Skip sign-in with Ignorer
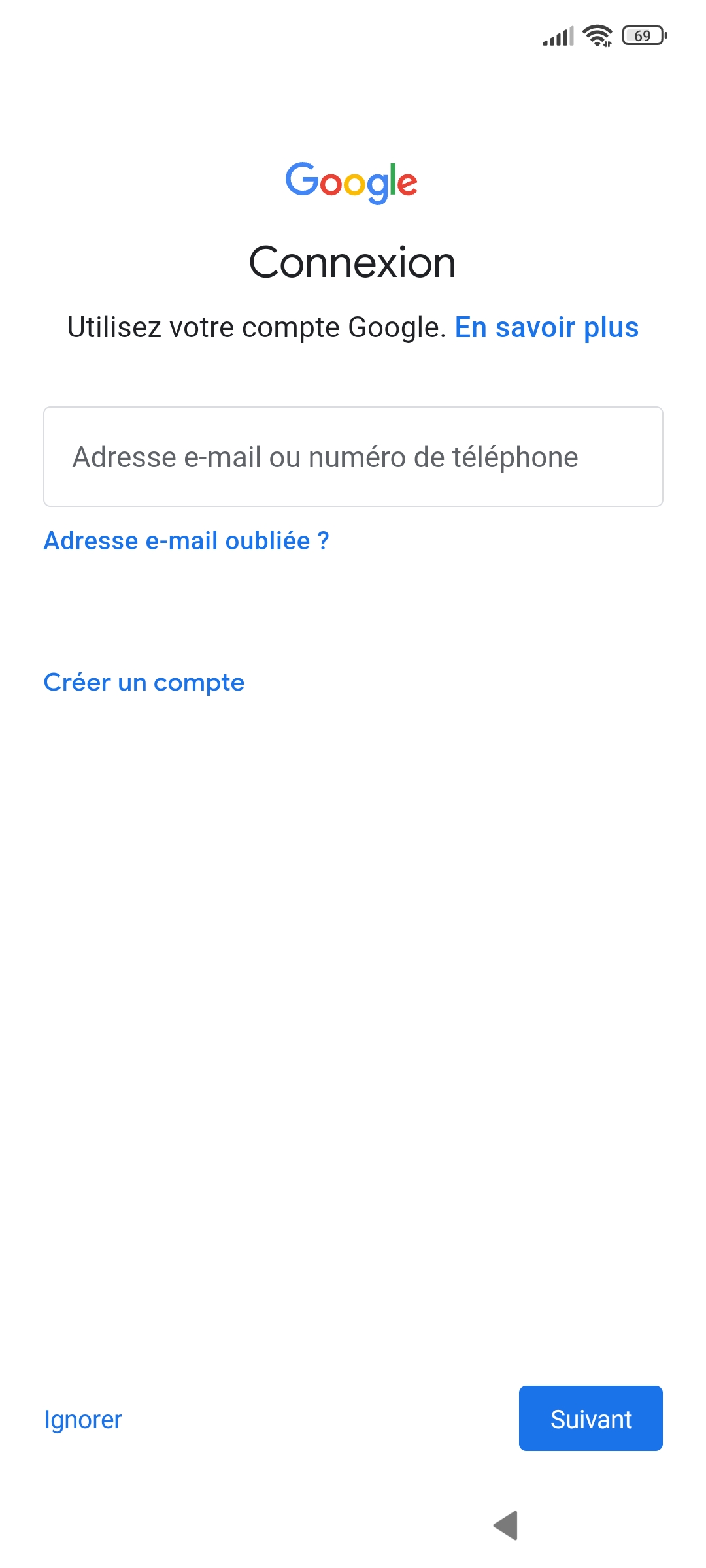 [x=83, y=1419]
